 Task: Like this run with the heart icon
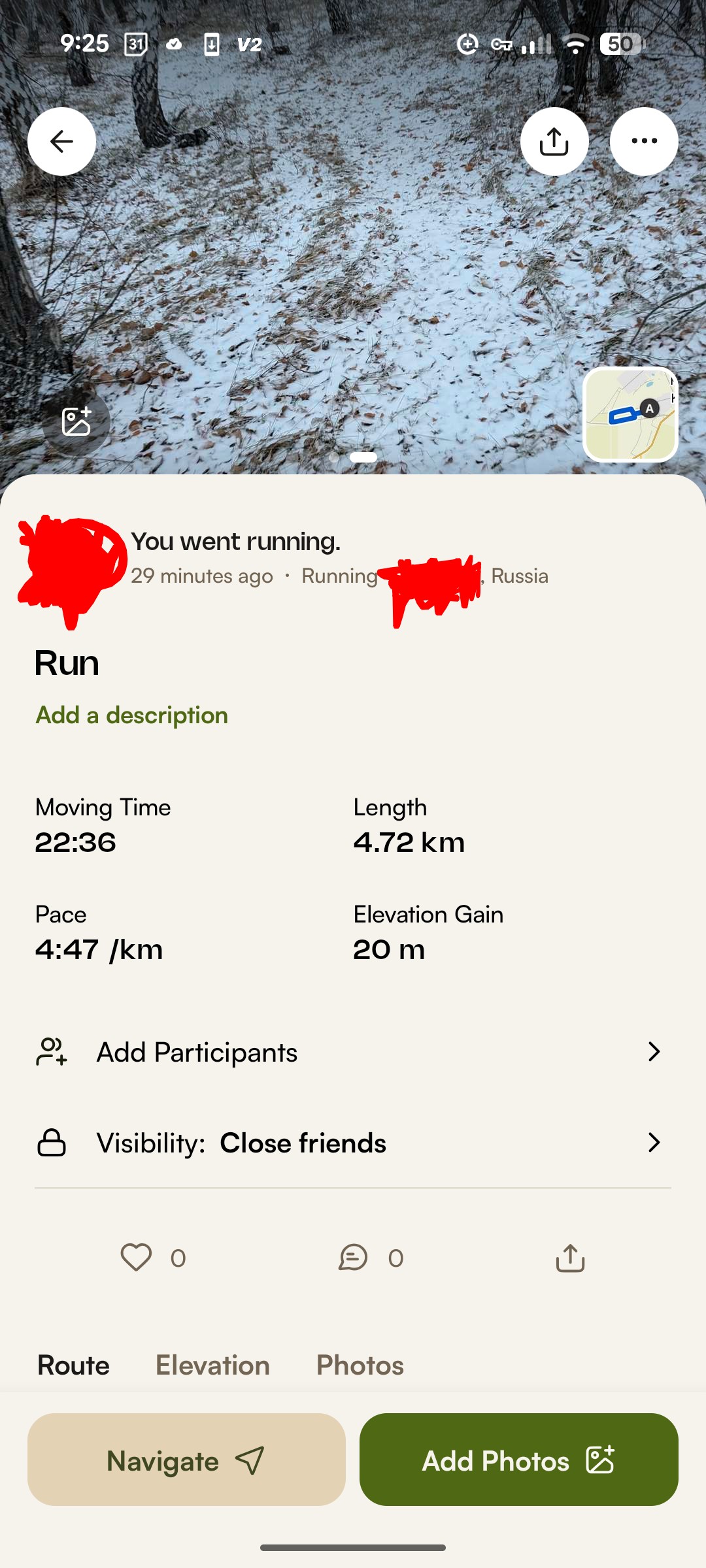click(x=136, y=1258)
